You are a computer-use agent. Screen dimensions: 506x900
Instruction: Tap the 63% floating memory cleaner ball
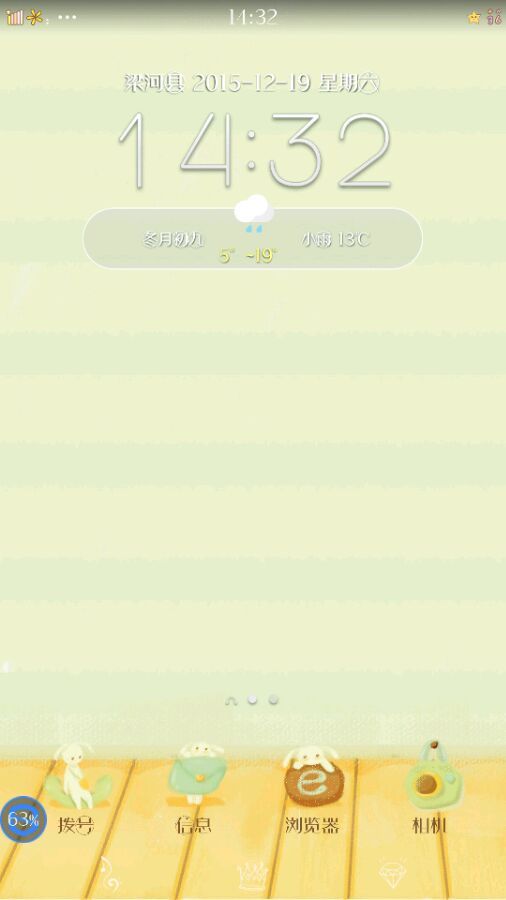click(x=24, y=819)
